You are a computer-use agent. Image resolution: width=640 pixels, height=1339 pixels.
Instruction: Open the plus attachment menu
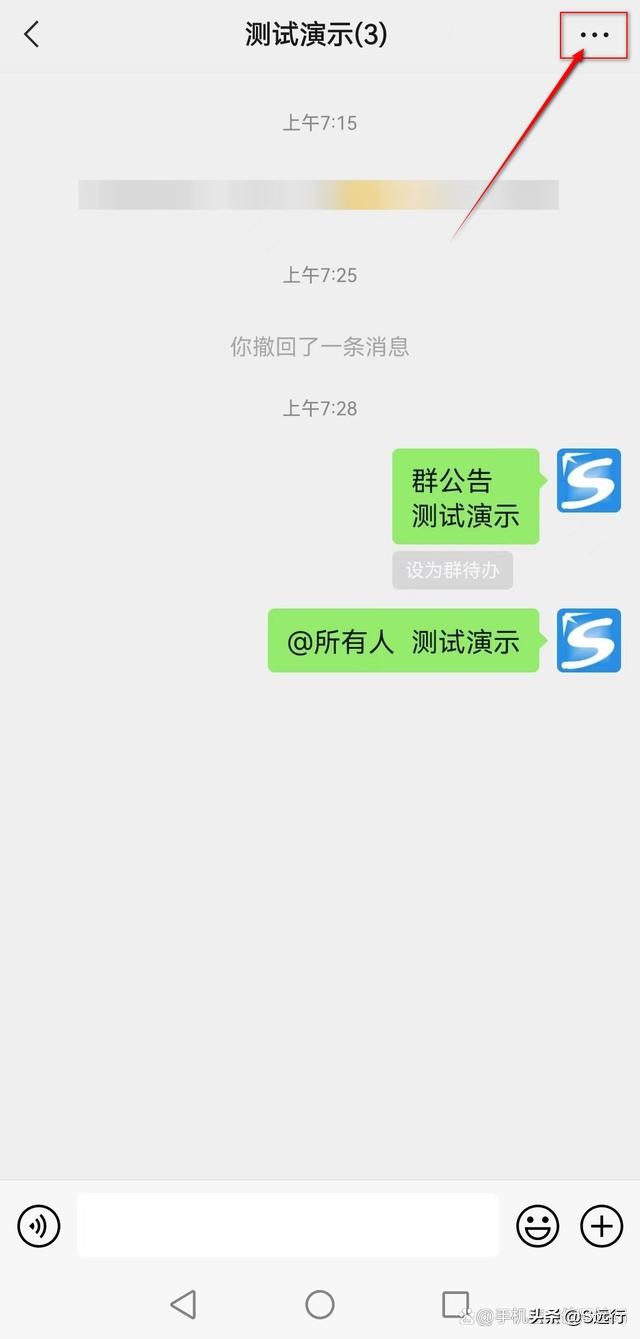click(x=602, y=1225)
